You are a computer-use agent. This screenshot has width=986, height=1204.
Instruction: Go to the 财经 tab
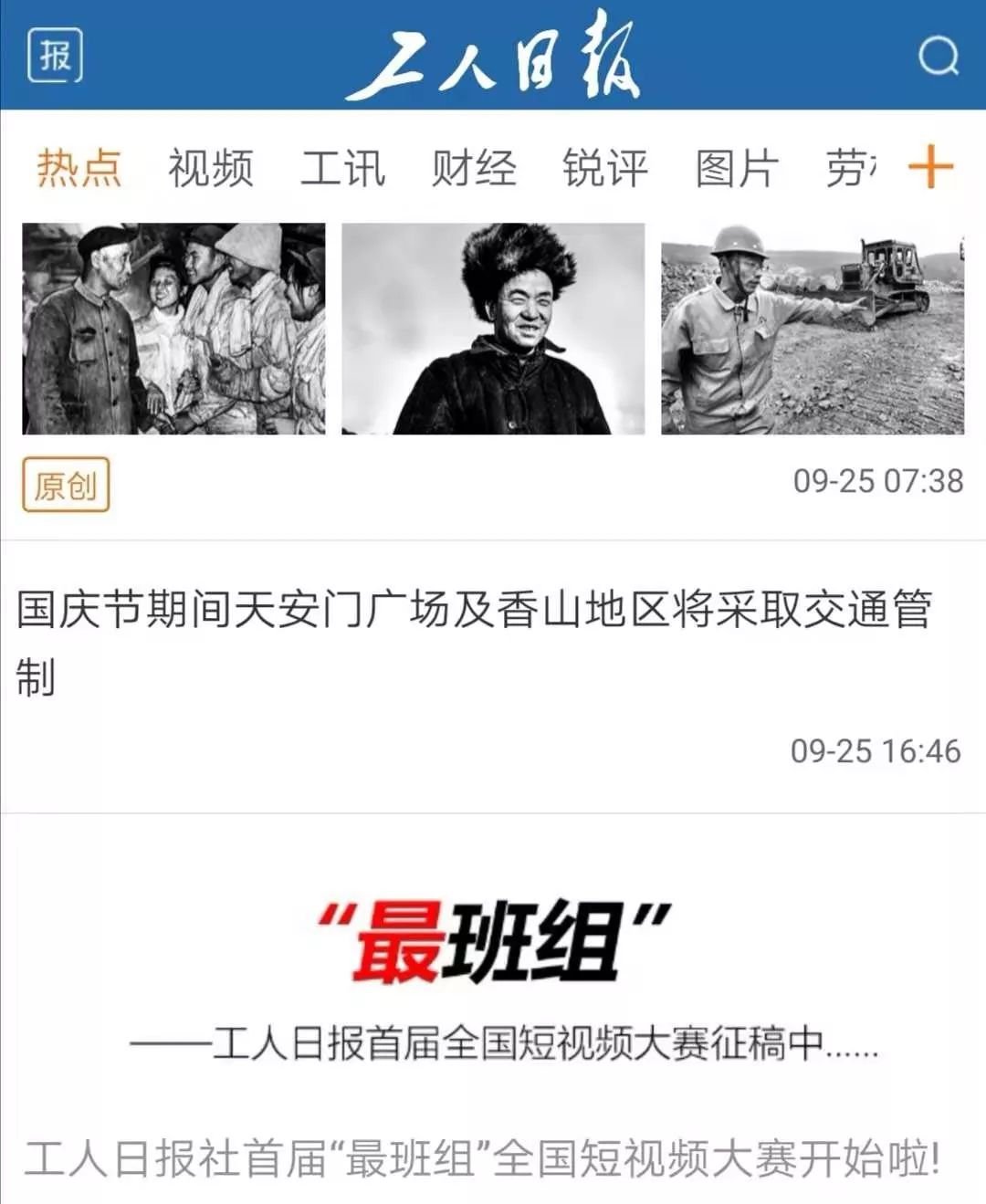(474, 168)
